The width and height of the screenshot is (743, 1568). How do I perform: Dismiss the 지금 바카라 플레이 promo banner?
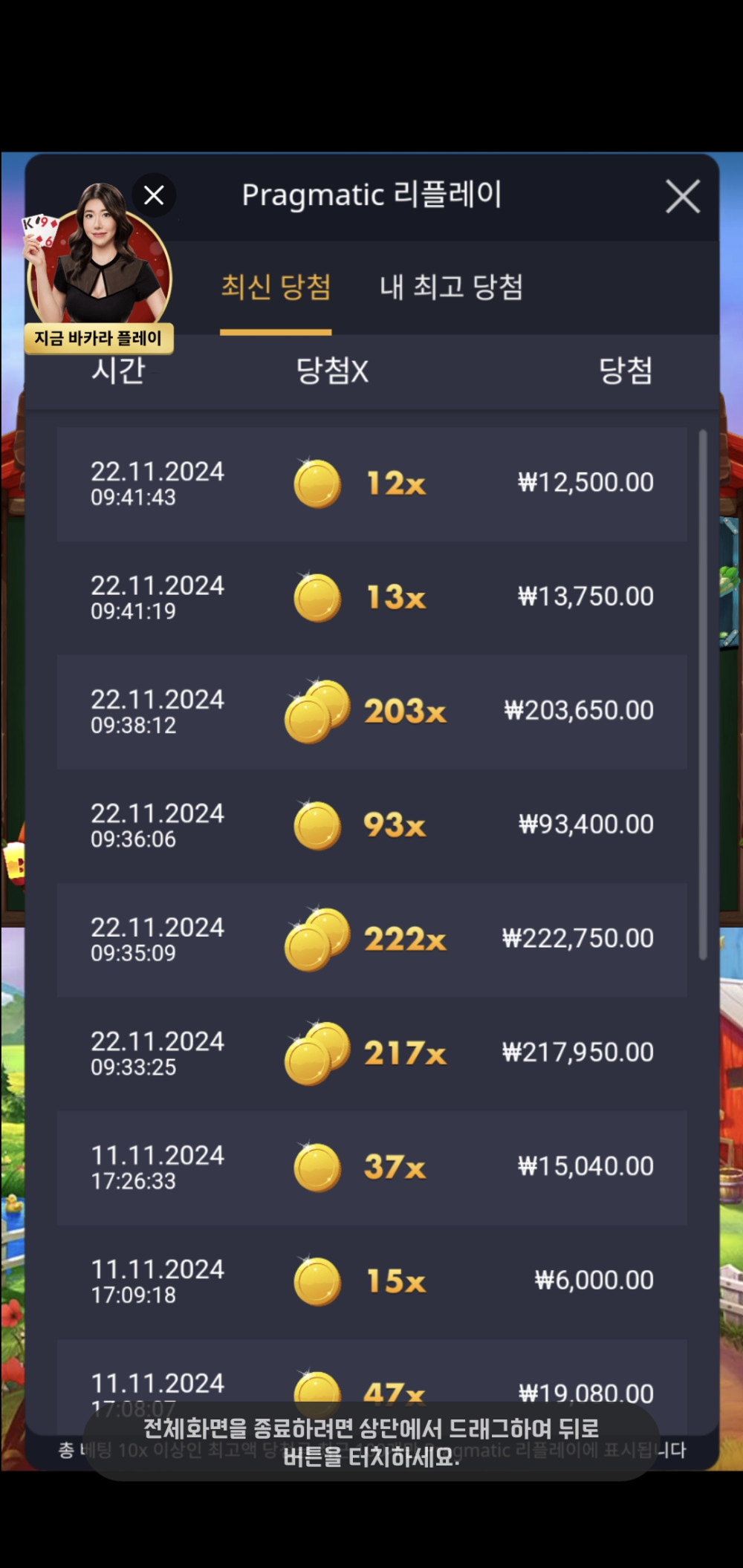click(x=154, y=195)
